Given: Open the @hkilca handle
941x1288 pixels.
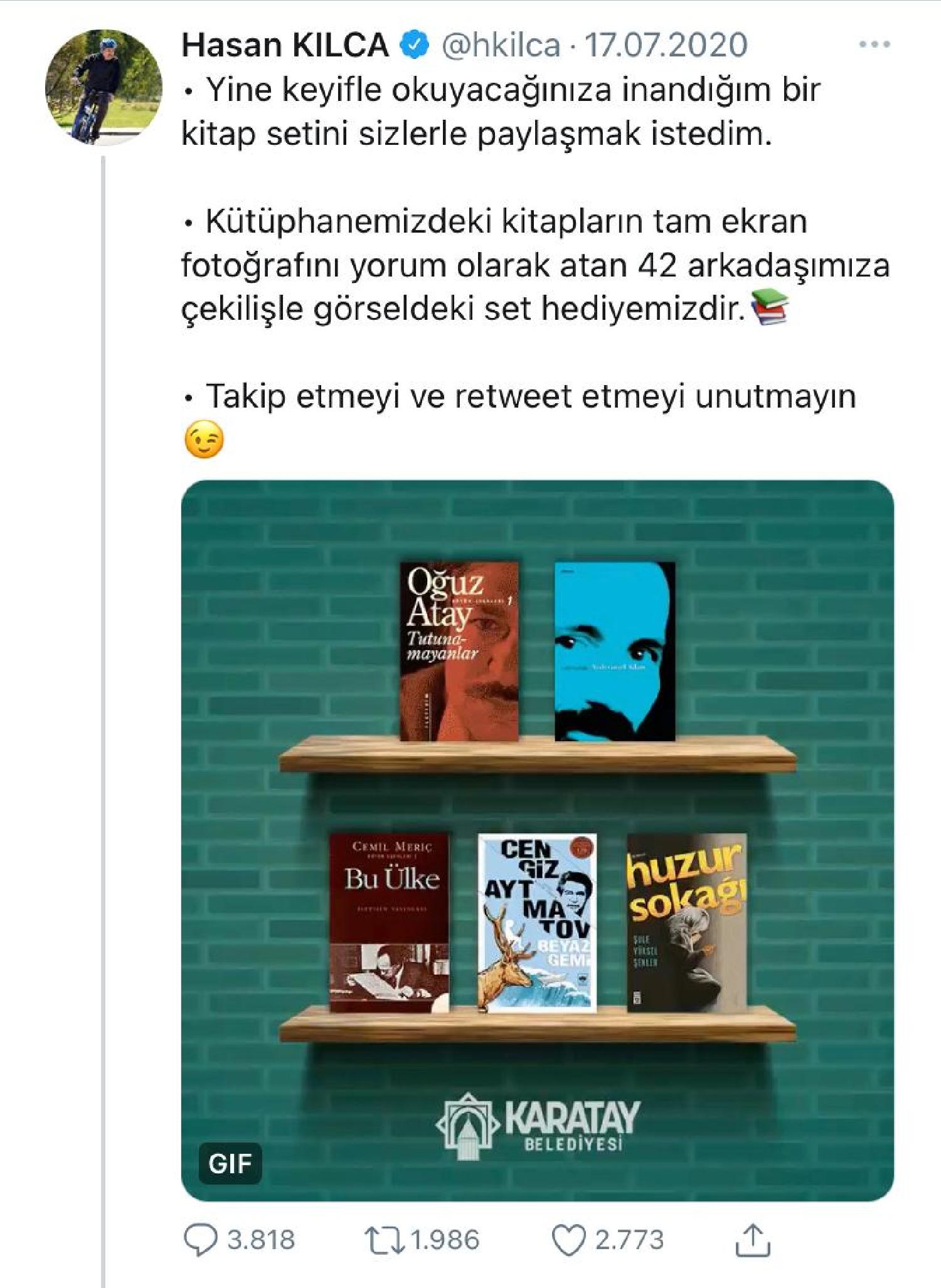Looking at the screenshot, I should (501, 45).
